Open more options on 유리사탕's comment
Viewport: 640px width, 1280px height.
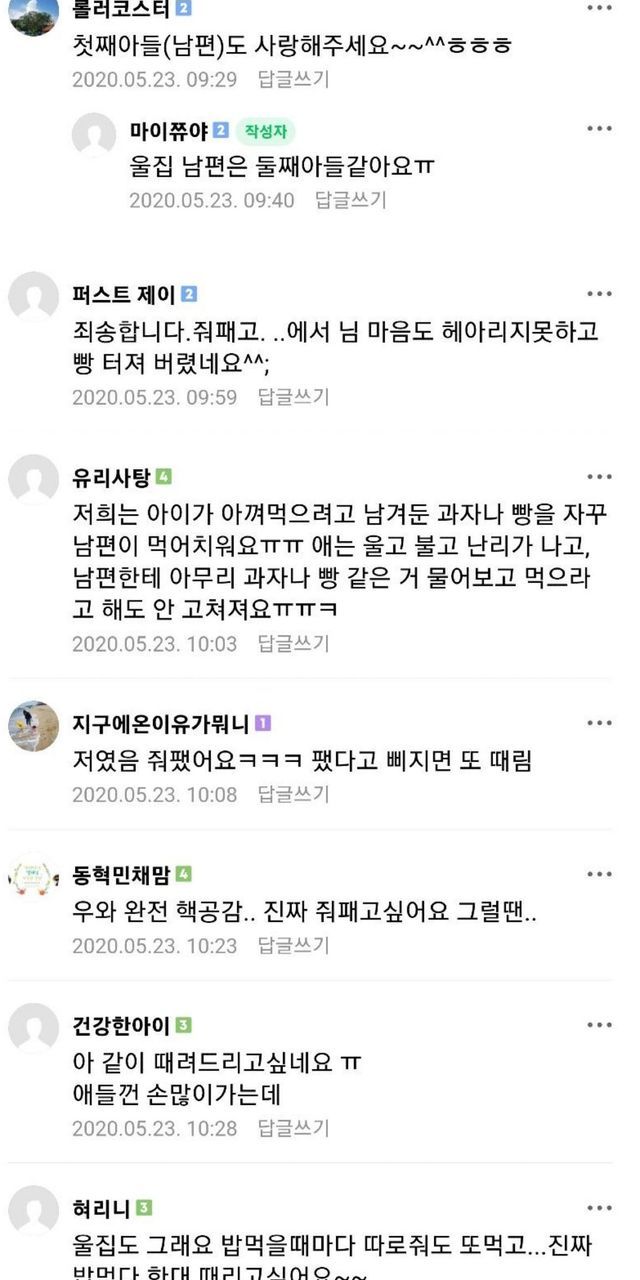click(x=599, y=477)
